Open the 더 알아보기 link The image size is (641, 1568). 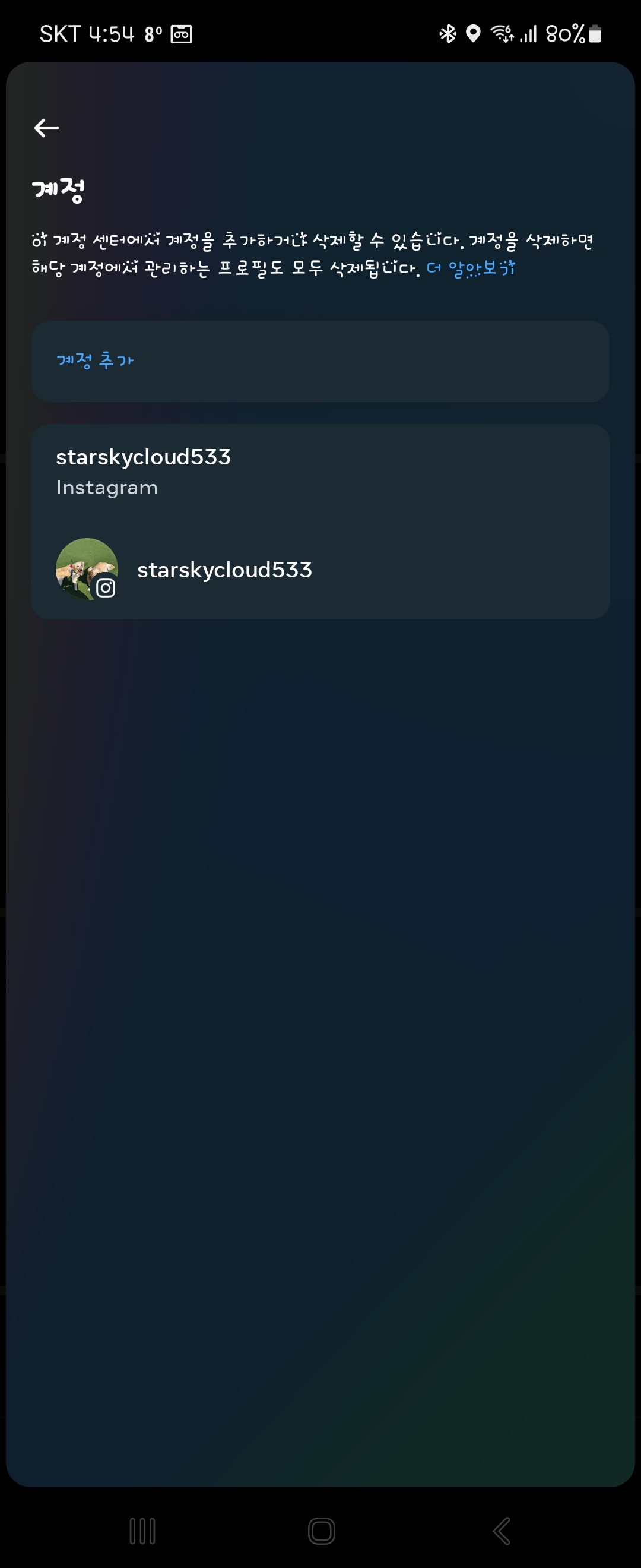pos(470,268)
